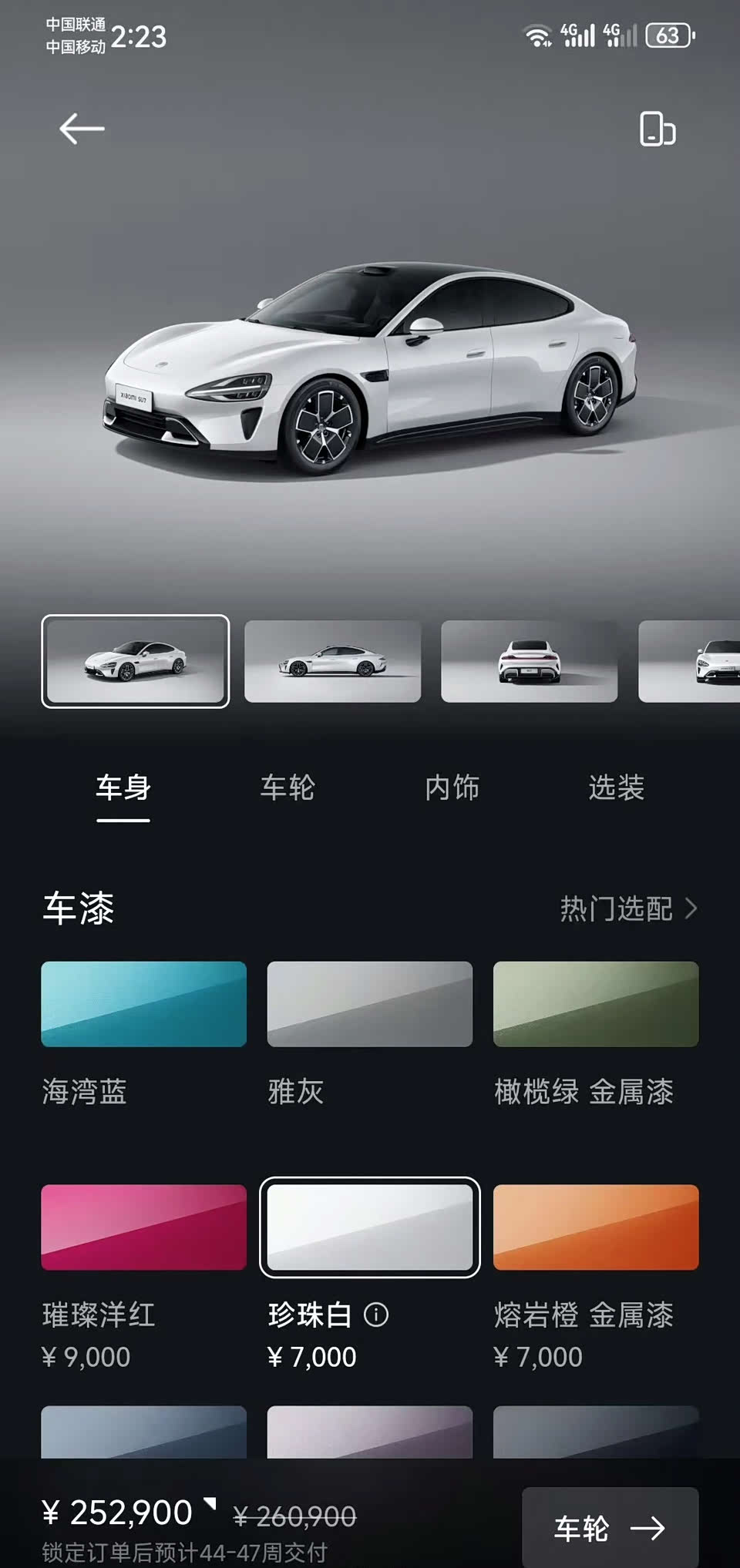Screen dimensions: 740x1568
Task: View the rear-view car thumbnail
Action: point(529,661)
